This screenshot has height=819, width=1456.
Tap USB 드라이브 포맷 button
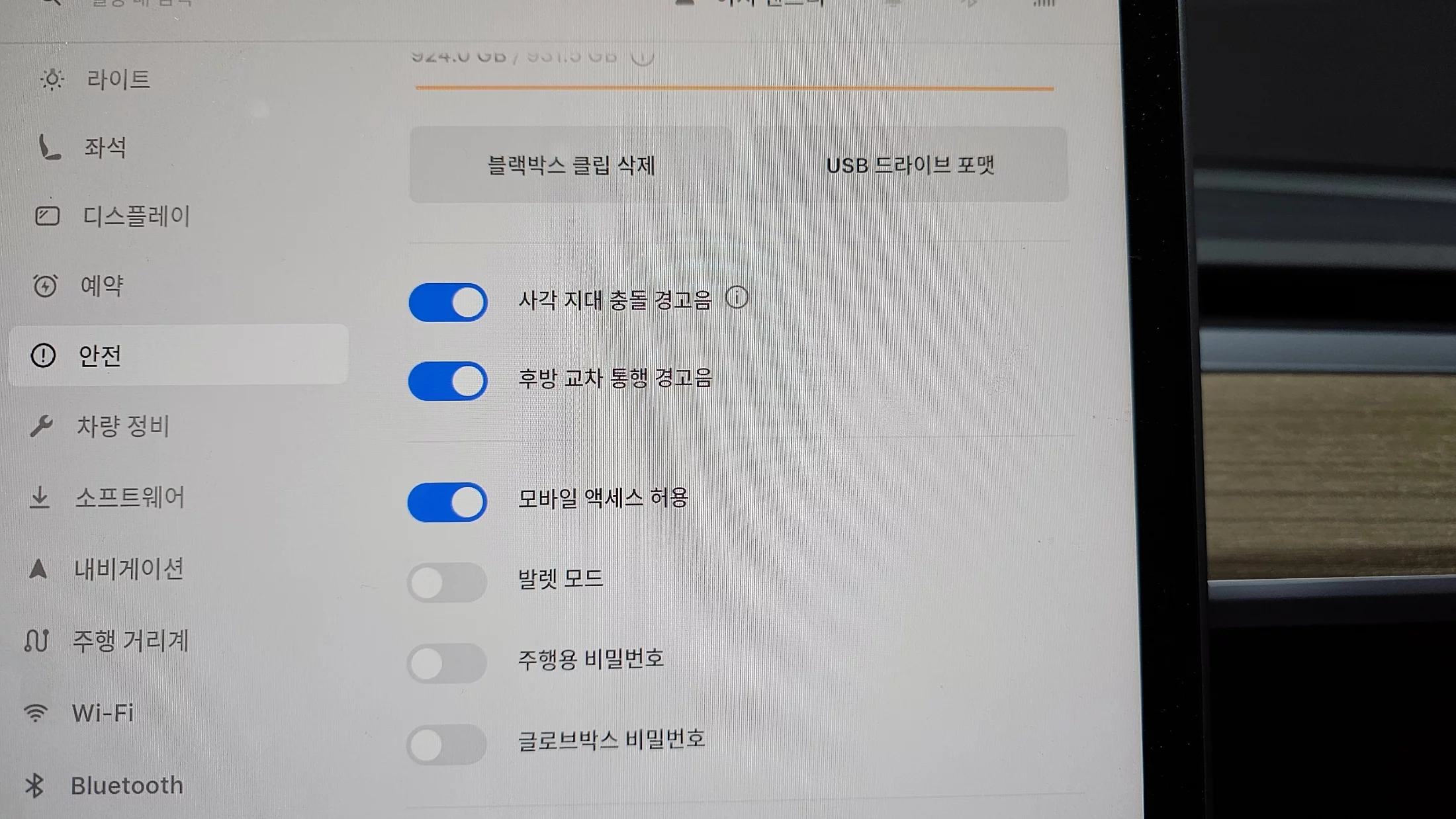(x=910, y=165)
